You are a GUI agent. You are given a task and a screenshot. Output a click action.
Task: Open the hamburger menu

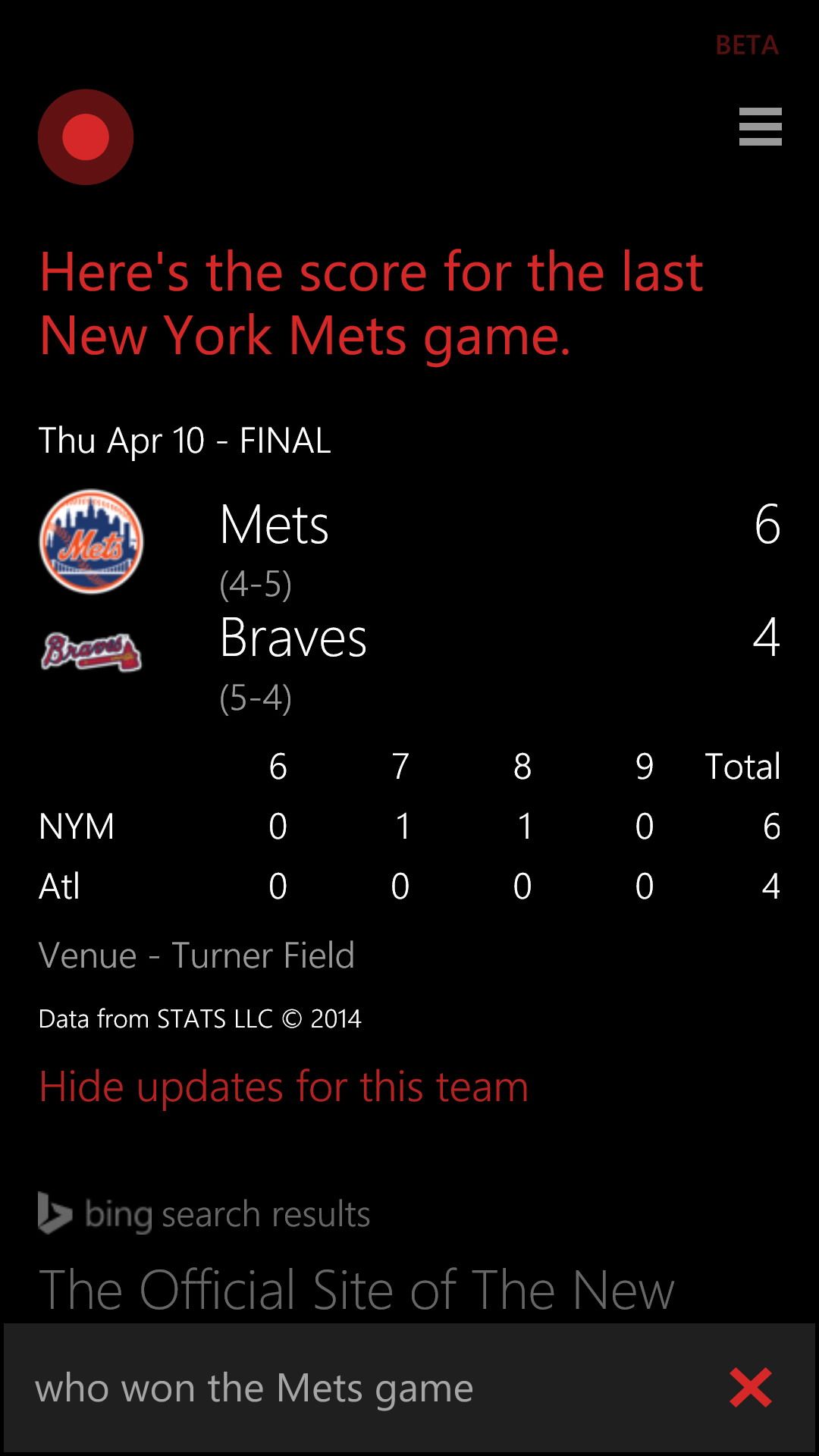pos(760,127)
